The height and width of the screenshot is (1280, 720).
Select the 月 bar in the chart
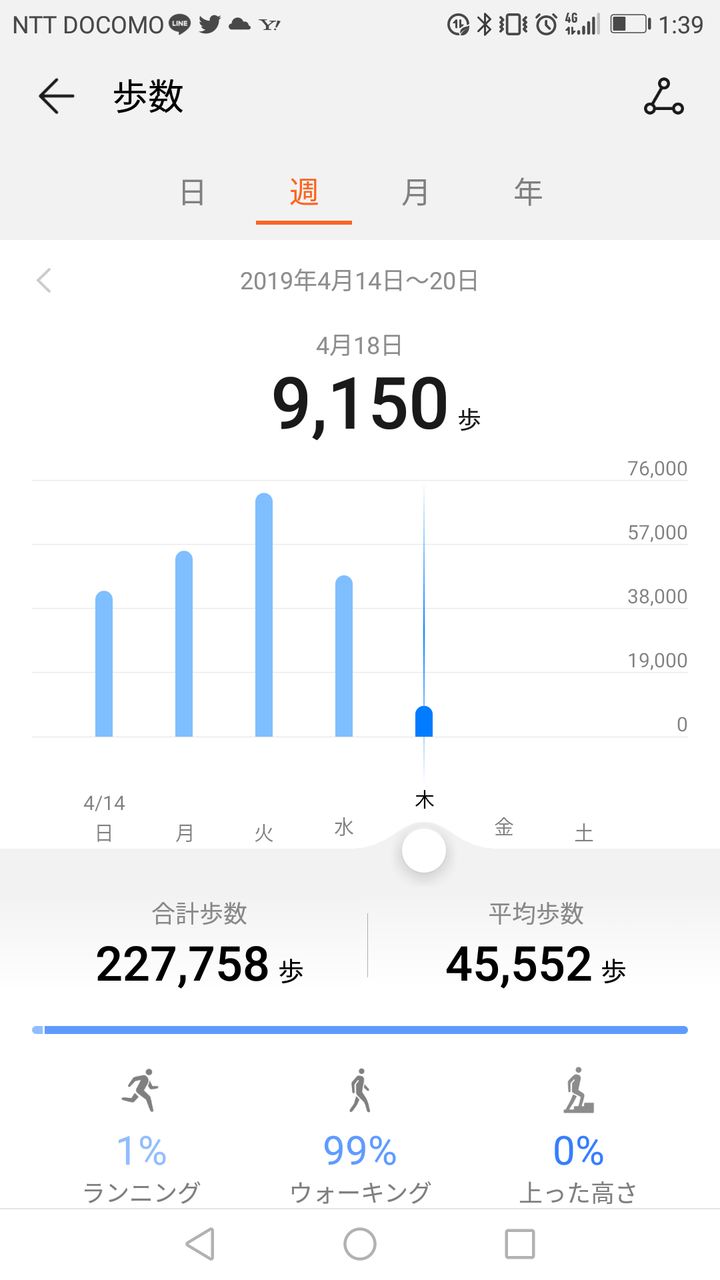(x=184, y=644)
